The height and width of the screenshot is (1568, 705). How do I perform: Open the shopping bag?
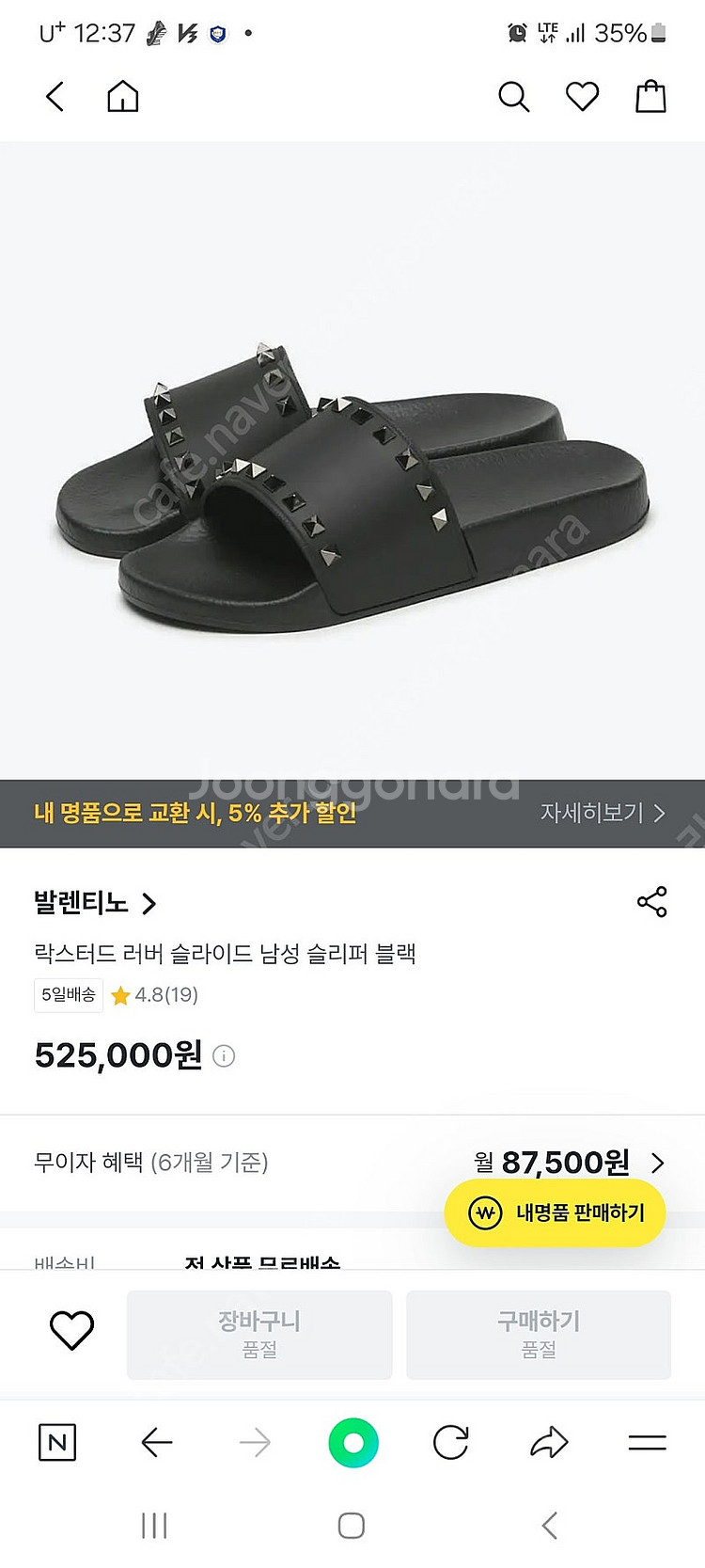650,96
